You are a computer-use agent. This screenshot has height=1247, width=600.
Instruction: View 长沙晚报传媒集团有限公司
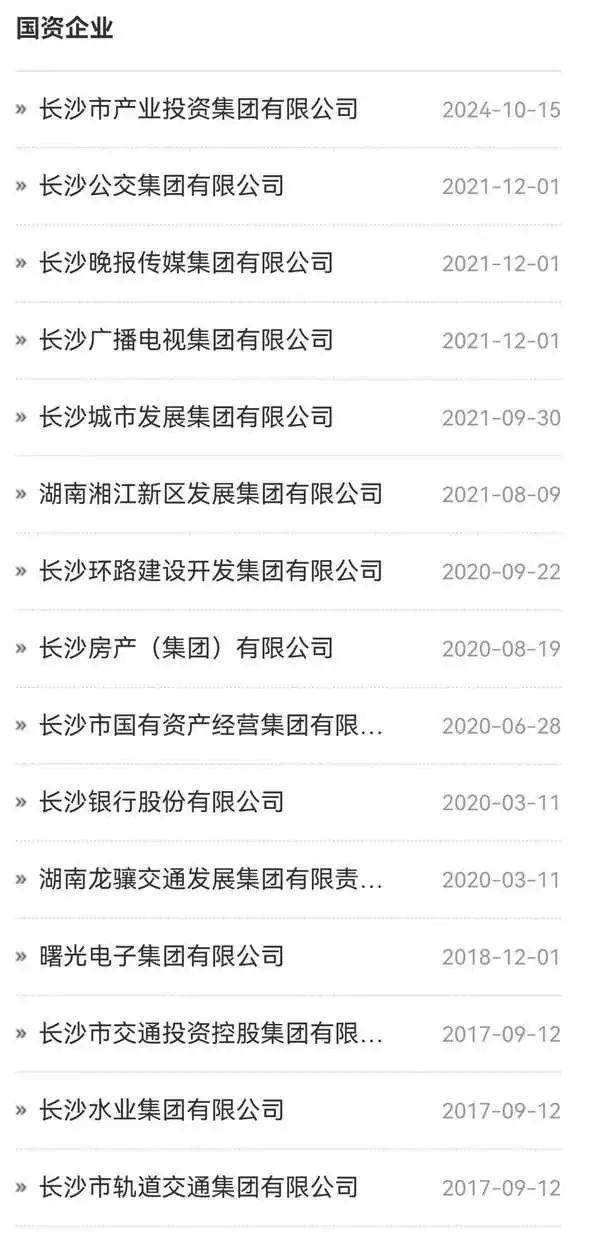[186, 263]
